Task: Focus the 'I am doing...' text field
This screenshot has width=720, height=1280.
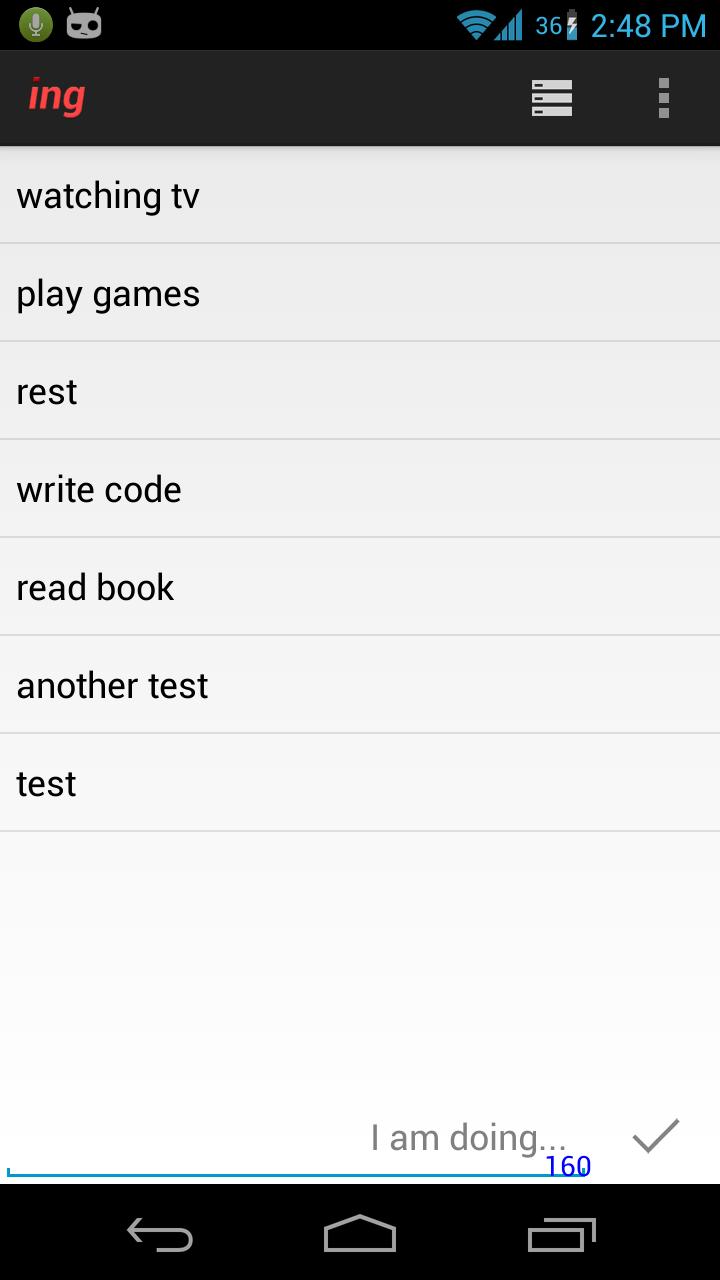Action: coord(298,1140)
